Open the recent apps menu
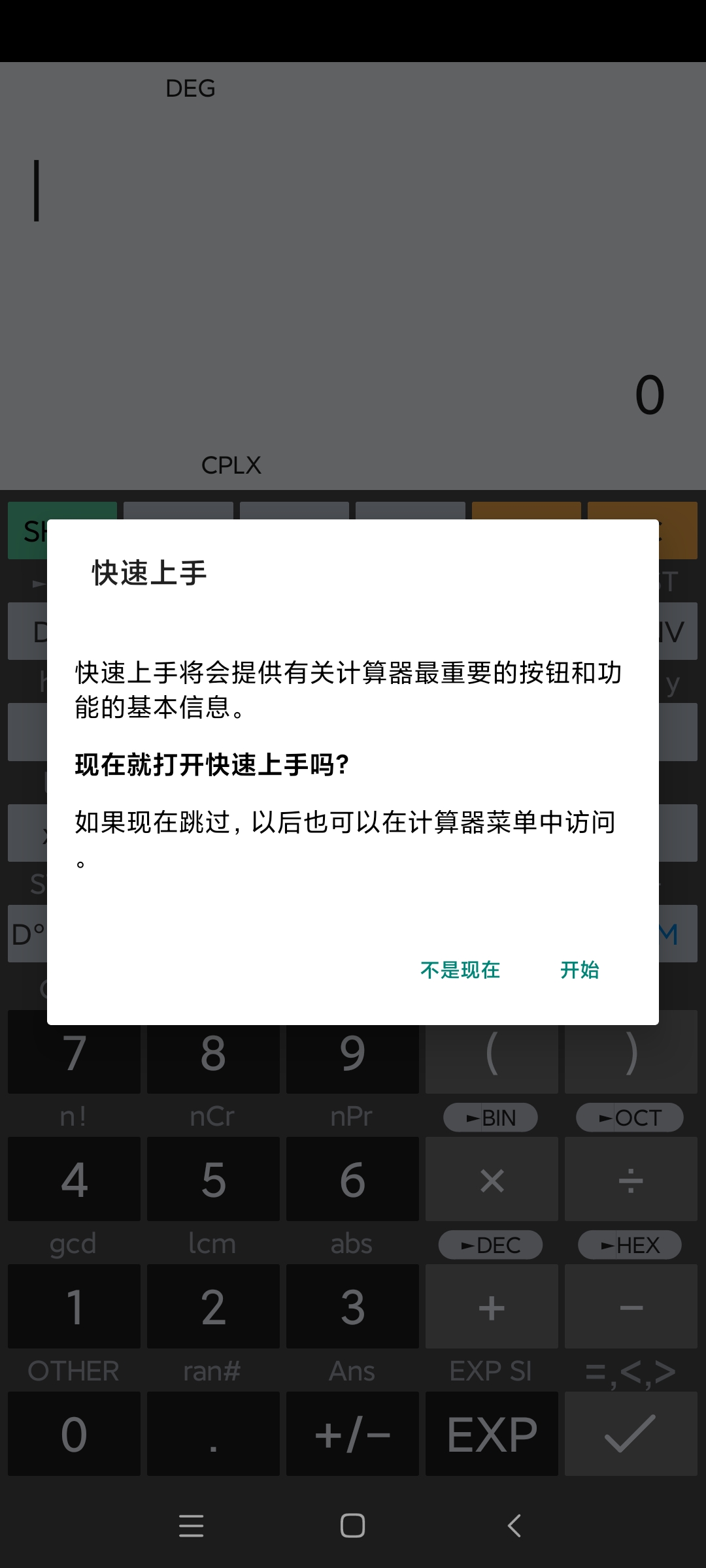This screenshot has width=706, height=1568. 191,1526
